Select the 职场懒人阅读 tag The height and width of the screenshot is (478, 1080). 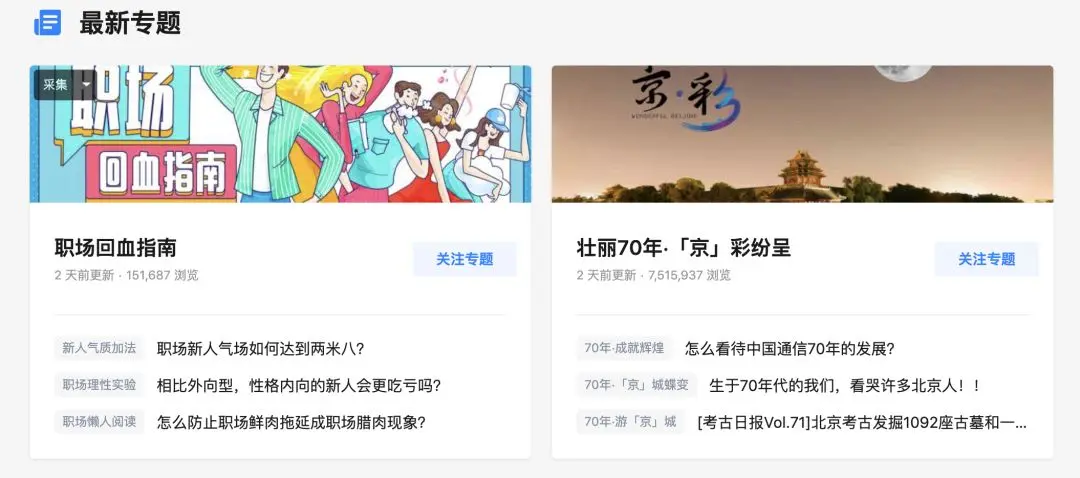[x=99, y=422]
